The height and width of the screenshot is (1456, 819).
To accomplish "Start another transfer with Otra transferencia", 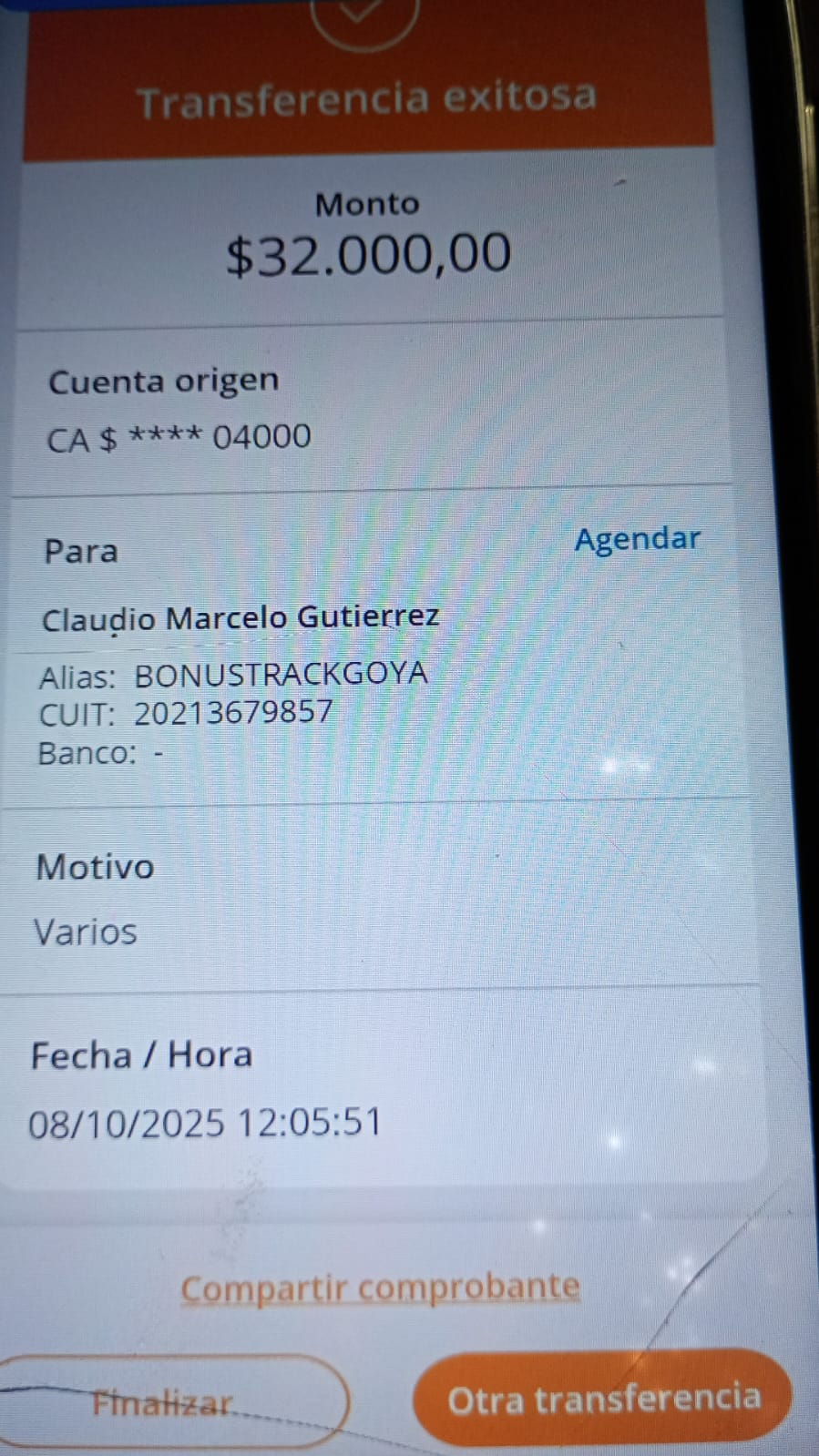I will (x=603, y=1399).
